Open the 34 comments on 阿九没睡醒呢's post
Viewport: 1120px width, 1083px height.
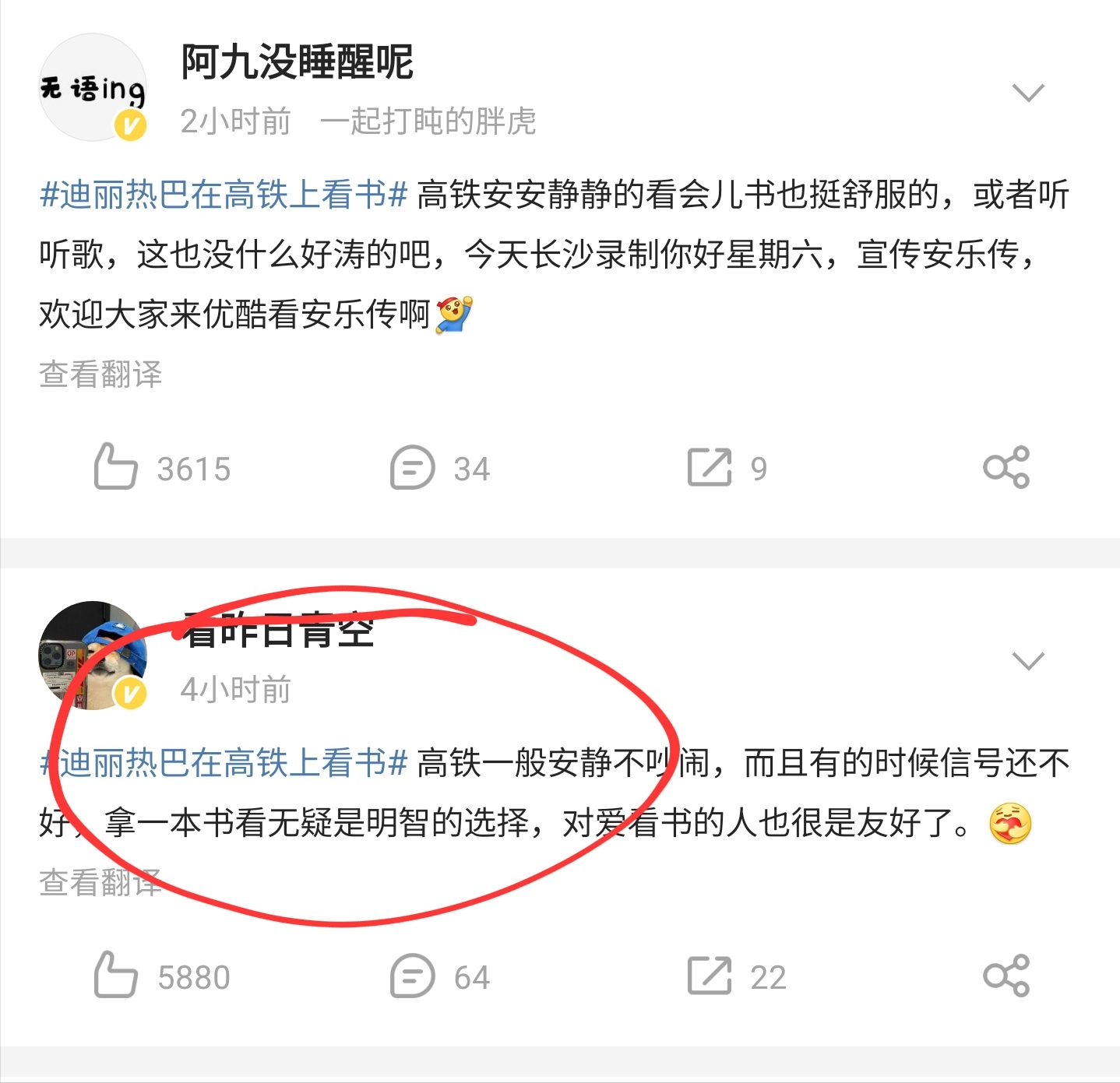pos(413,467)
